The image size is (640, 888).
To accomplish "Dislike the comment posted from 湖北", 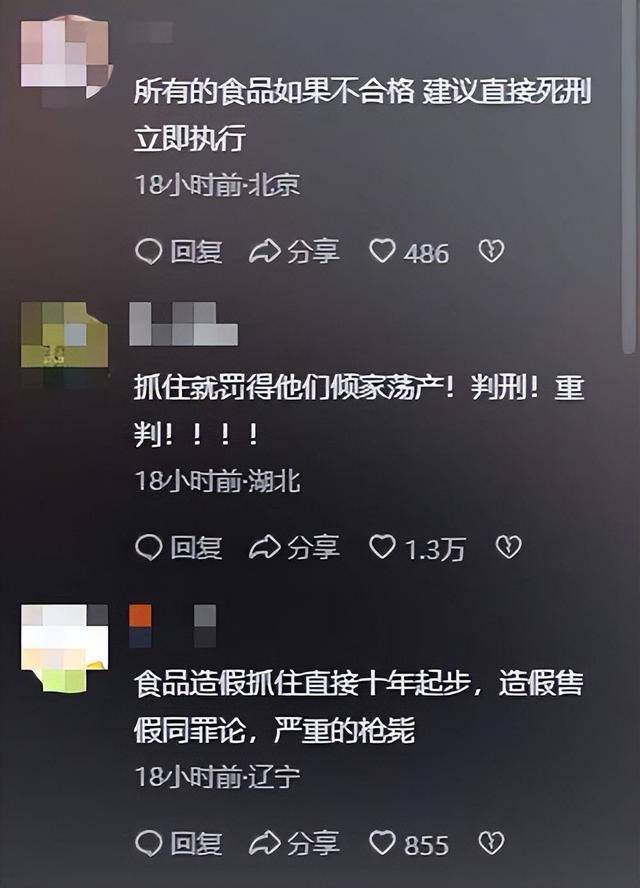I will pos(509,547).
